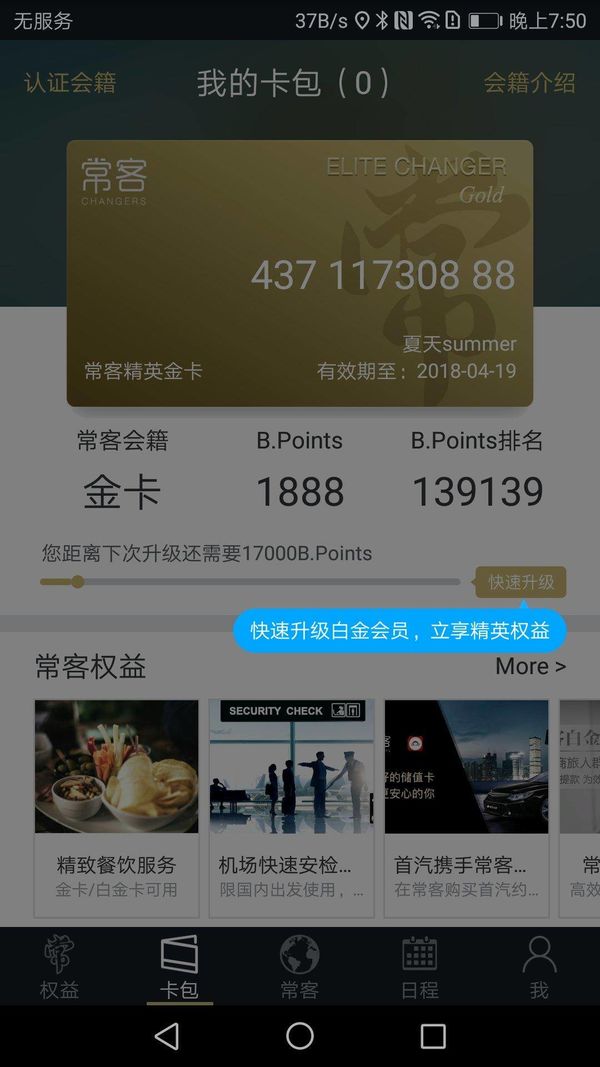This screenshot has height=1067, width=600.
Task: Open the 机场快速安检 benefit card
Action: (291, 808)
